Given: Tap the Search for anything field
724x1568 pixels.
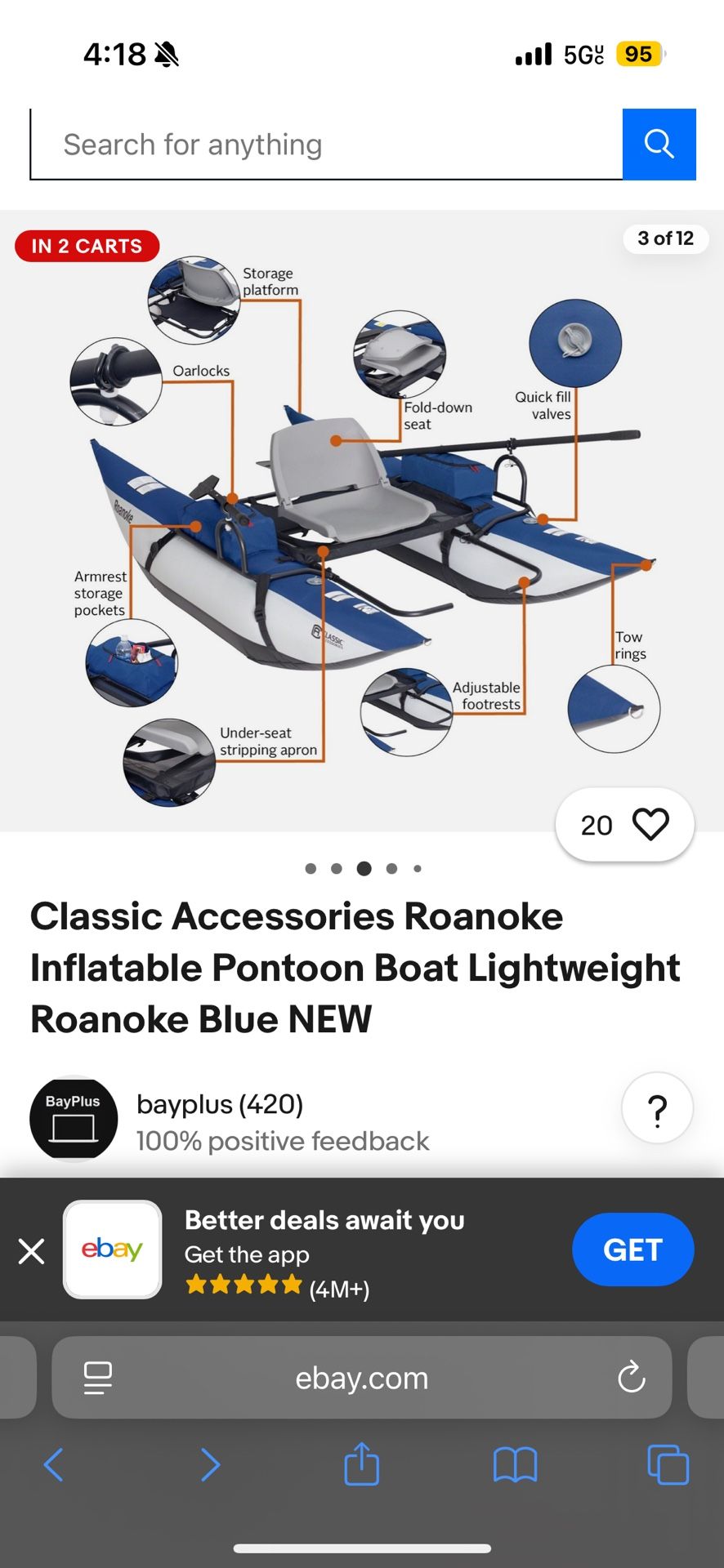Looking at the screenshot, I should (326, 145).
